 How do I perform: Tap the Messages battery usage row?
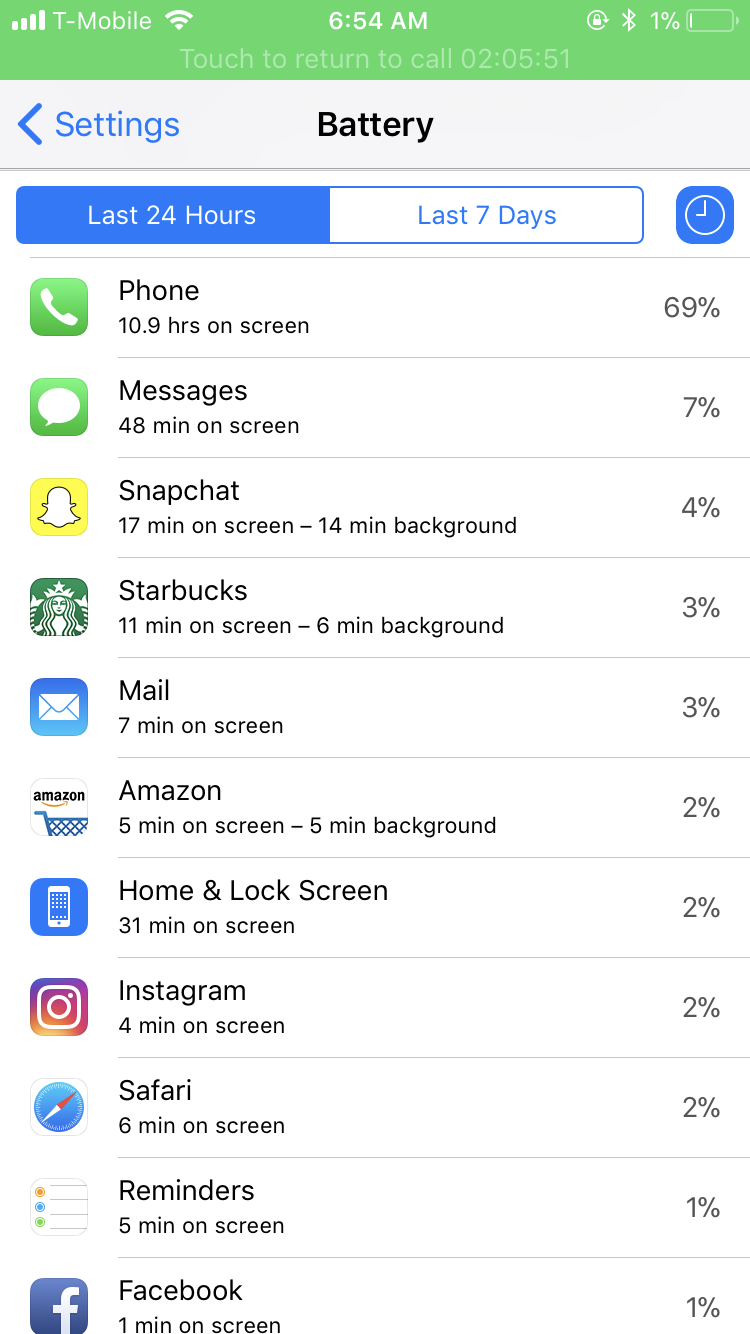pyautogui.click(x=375, y=407)
